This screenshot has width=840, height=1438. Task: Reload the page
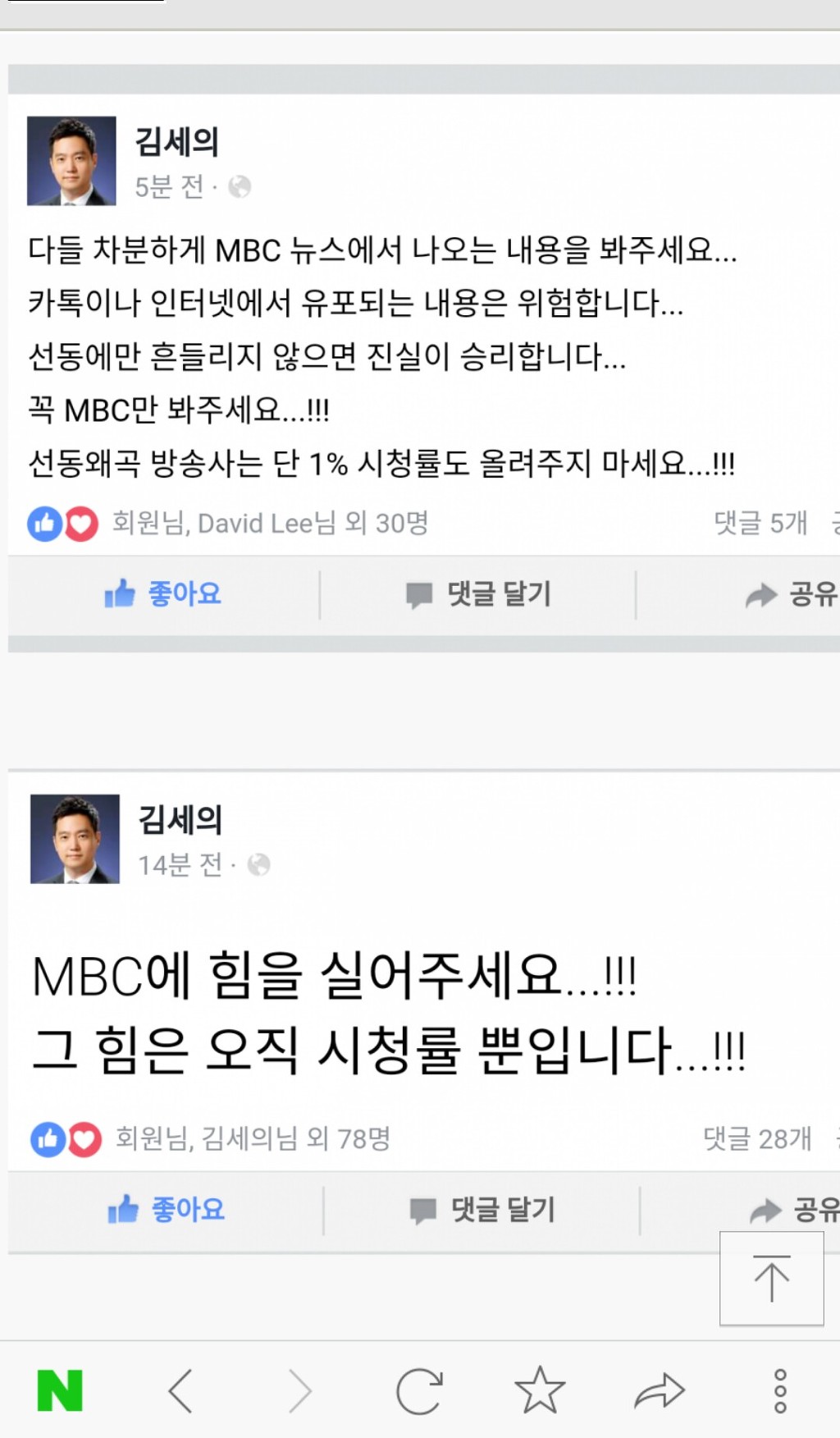419,1390
